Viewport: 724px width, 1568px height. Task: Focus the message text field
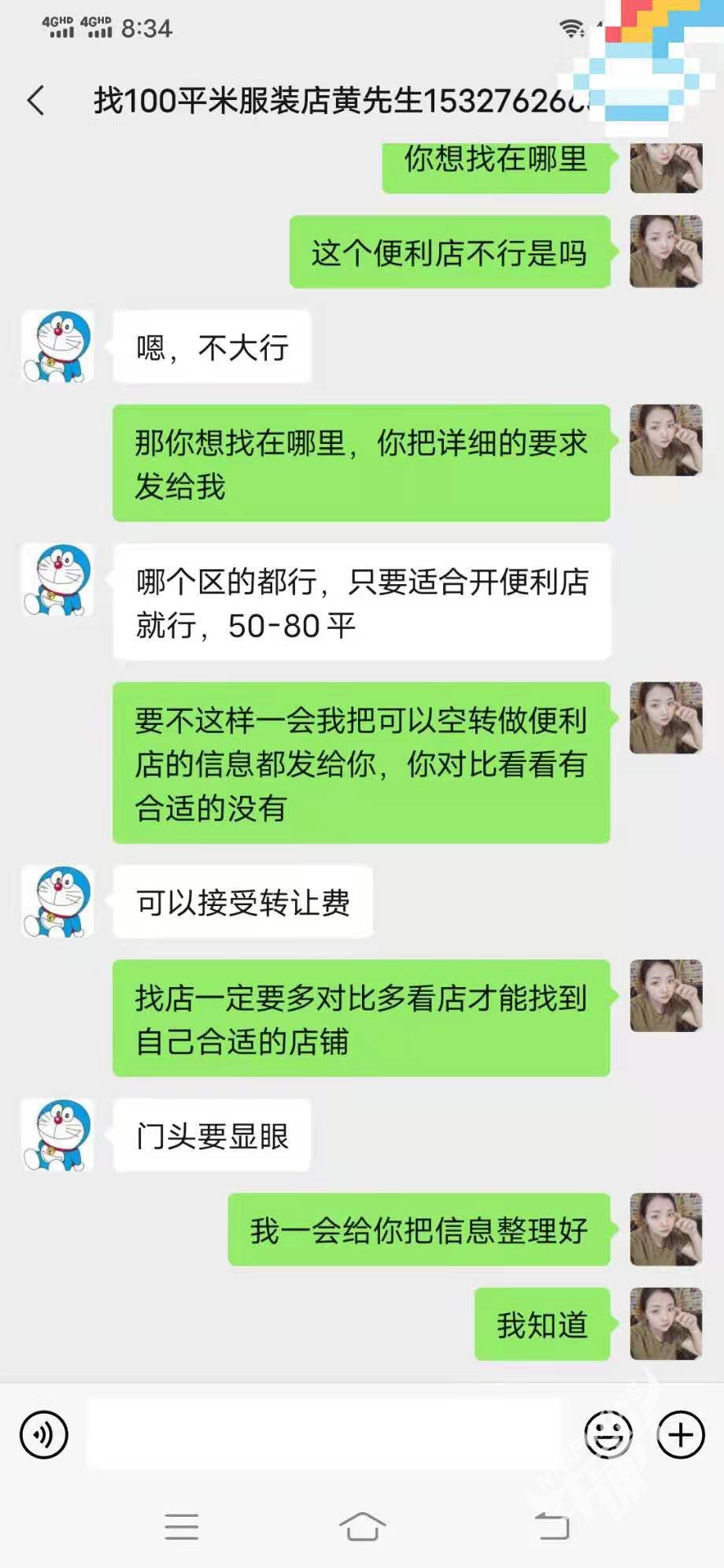coord(324,1434)
